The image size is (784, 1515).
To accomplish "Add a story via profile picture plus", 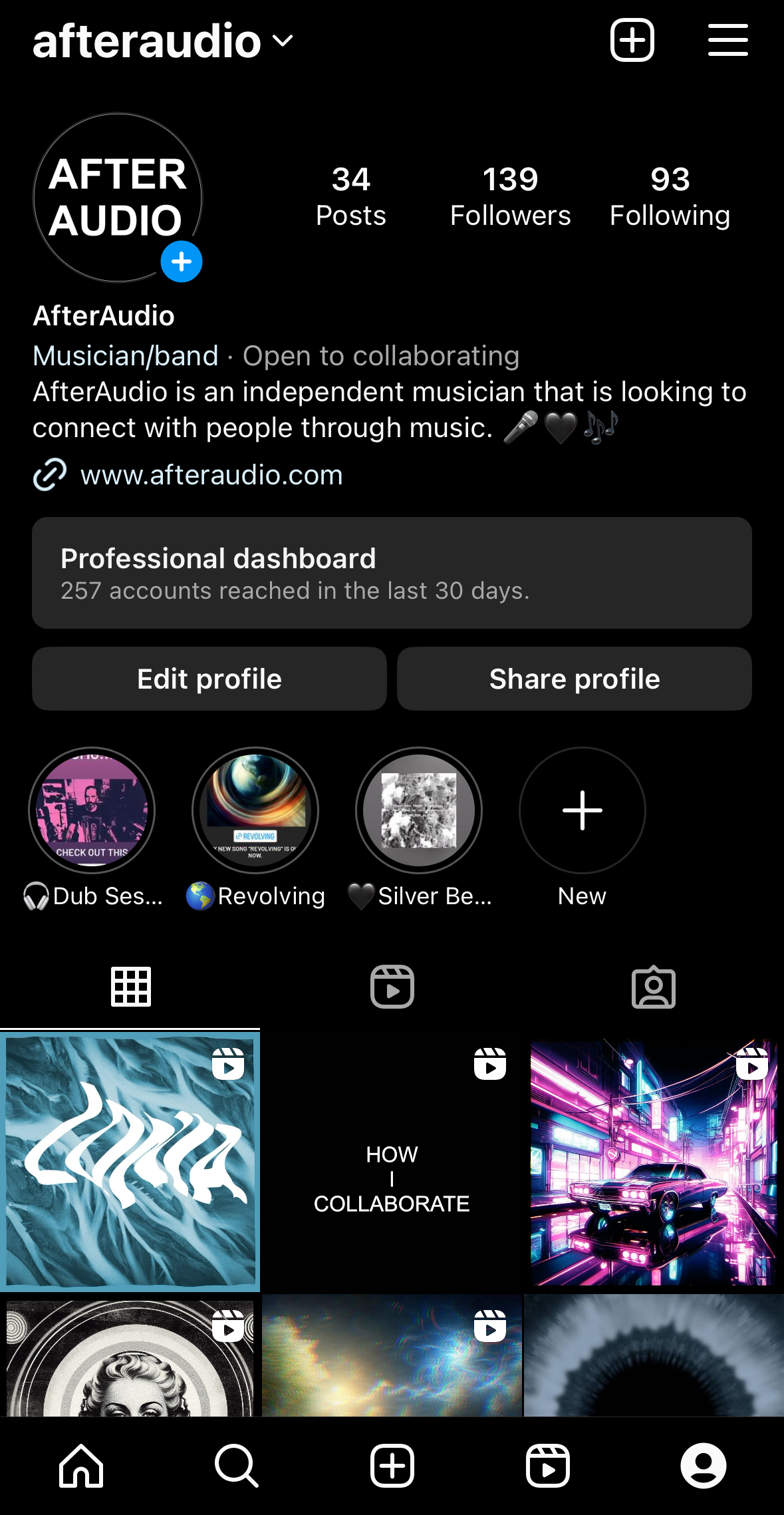I will click(182, 262).
